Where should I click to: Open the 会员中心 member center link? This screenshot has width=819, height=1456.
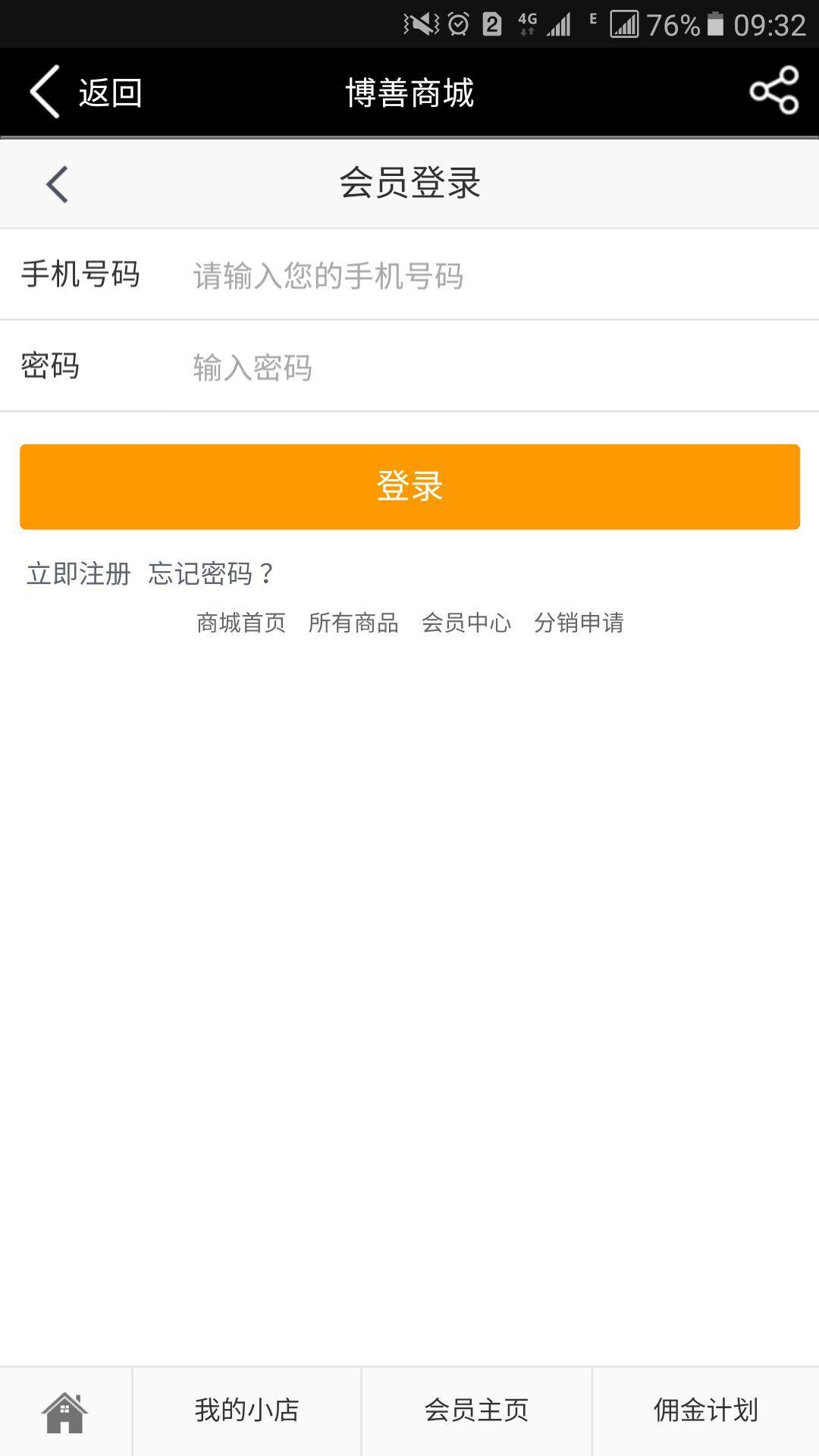coord(466,623)
